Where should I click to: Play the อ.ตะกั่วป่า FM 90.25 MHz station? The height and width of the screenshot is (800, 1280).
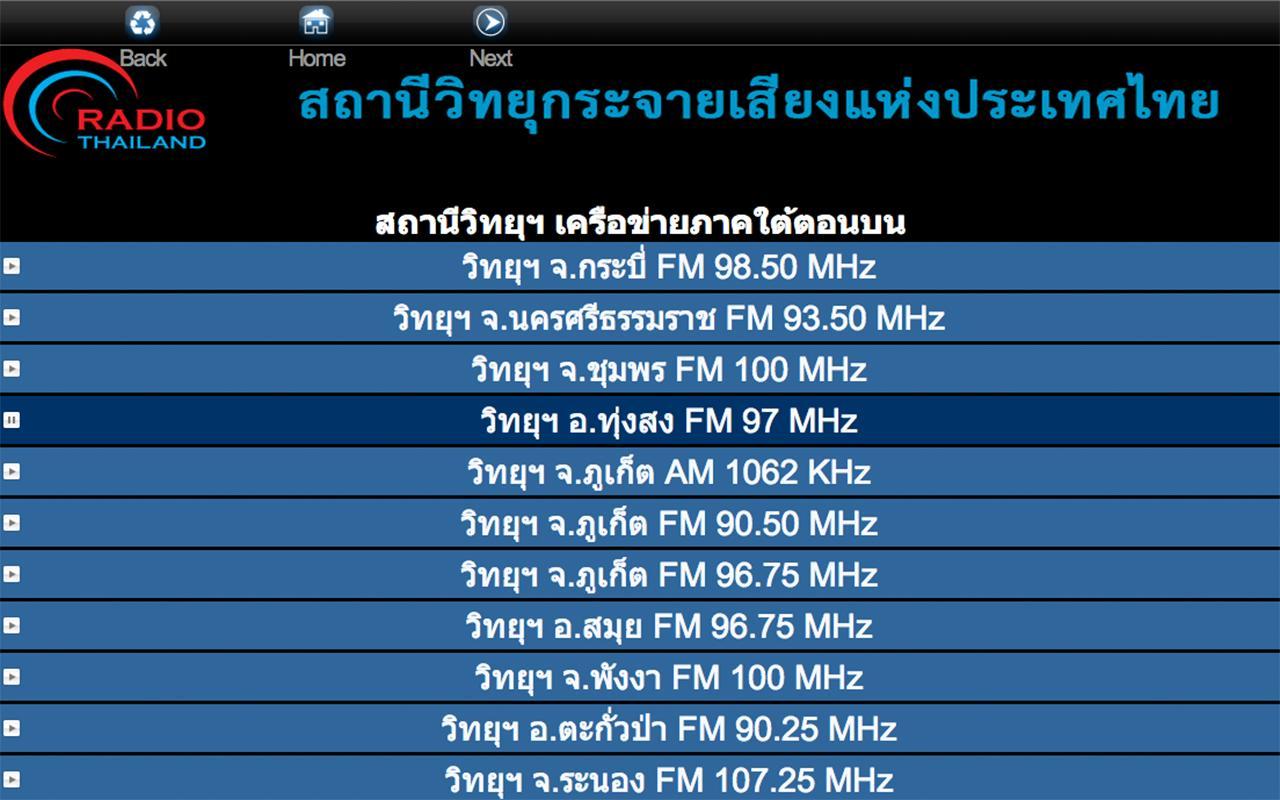click(11, 729)
